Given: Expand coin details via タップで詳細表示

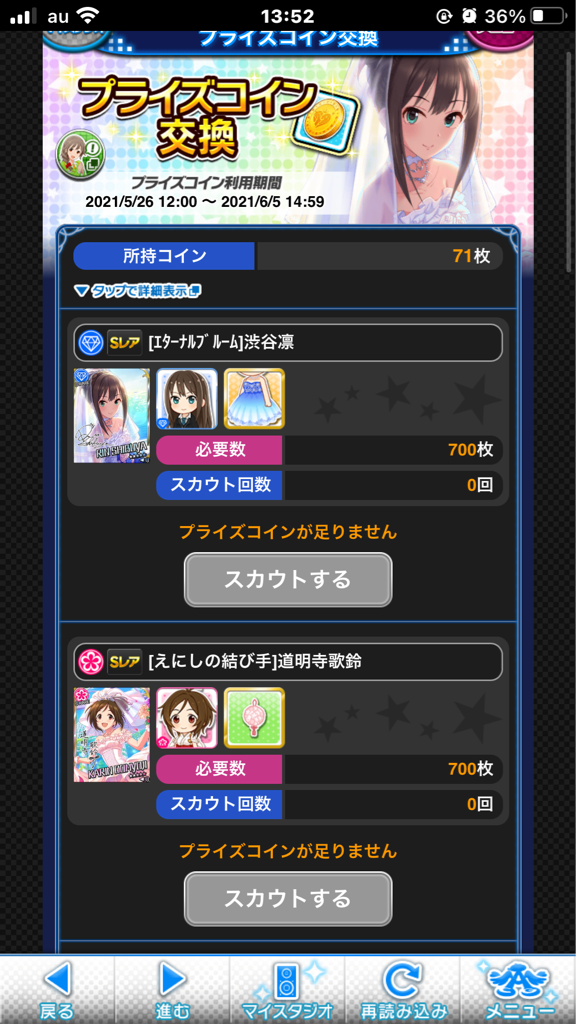Looking at the screenshot, I should point(137,291).
